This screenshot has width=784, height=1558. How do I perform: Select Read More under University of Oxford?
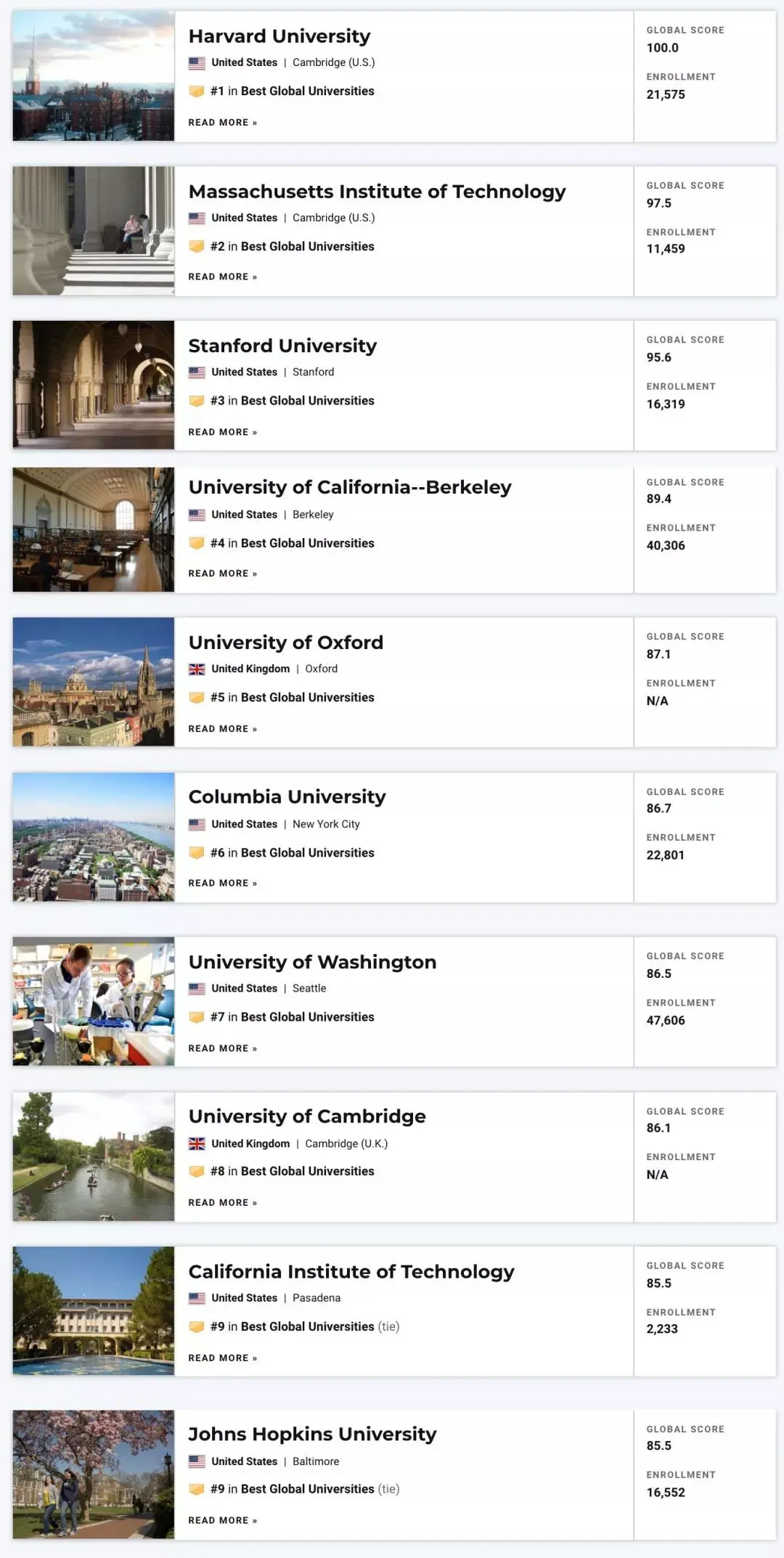(x=222, y=729)
